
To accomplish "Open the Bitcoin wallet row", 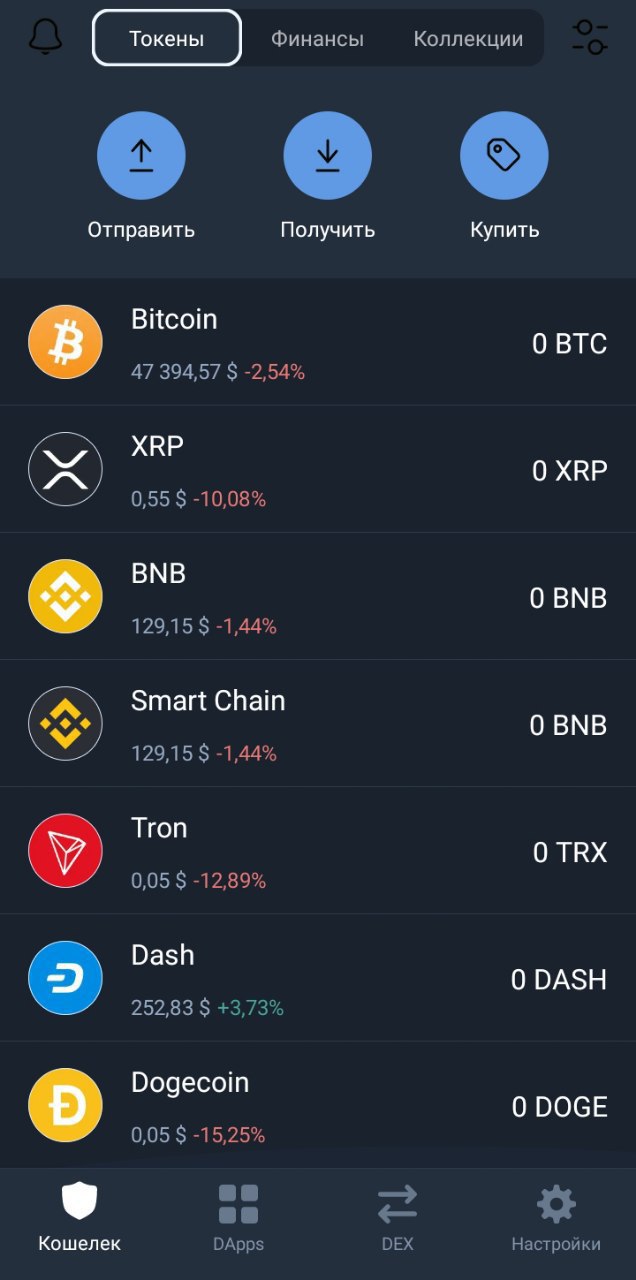I will (318, 343).
